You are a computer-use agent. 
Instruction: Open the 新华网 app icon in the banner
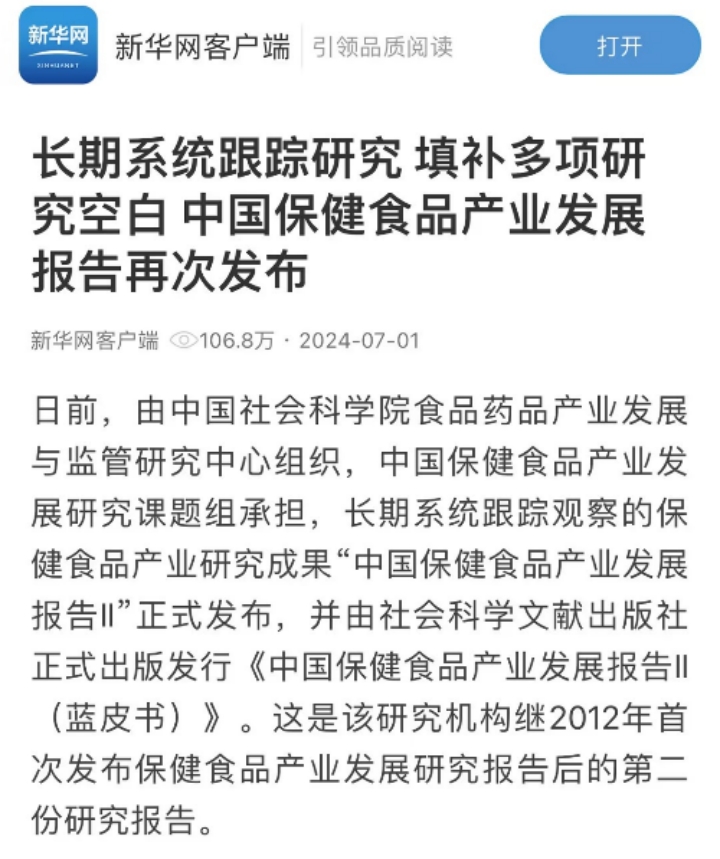59,45
